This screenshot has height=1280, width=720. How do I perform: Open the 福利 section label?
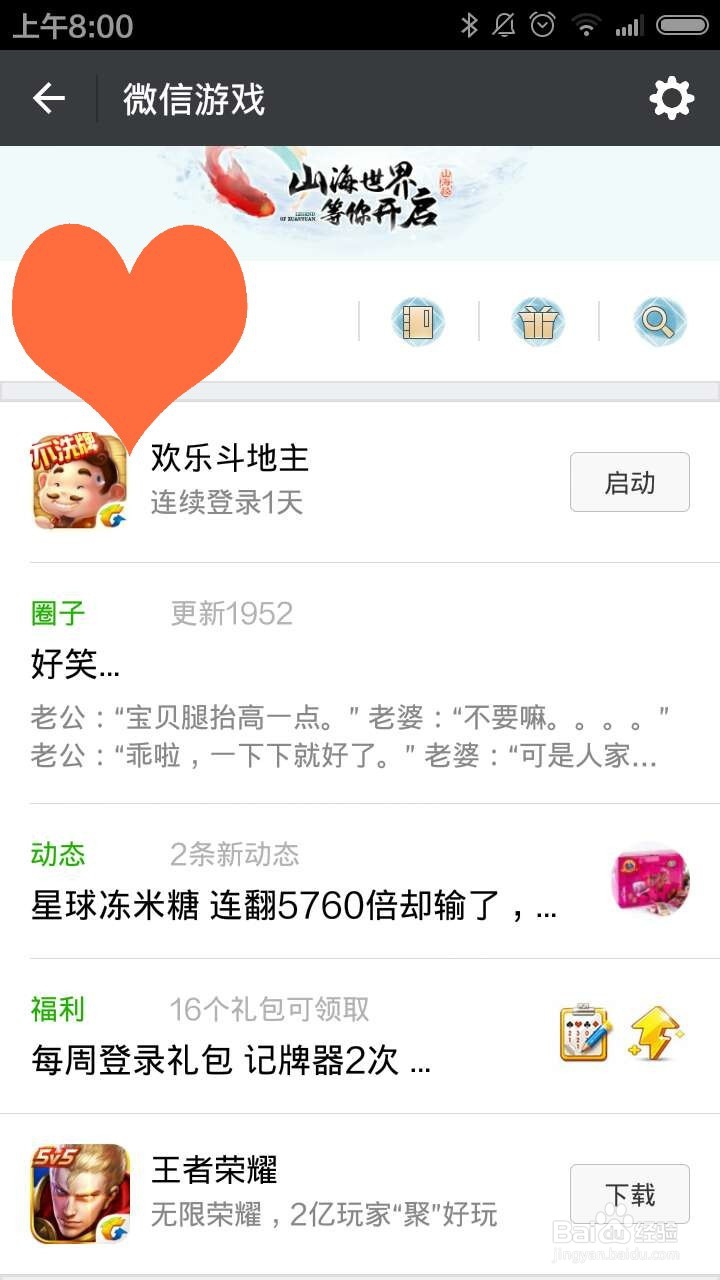56,1011
